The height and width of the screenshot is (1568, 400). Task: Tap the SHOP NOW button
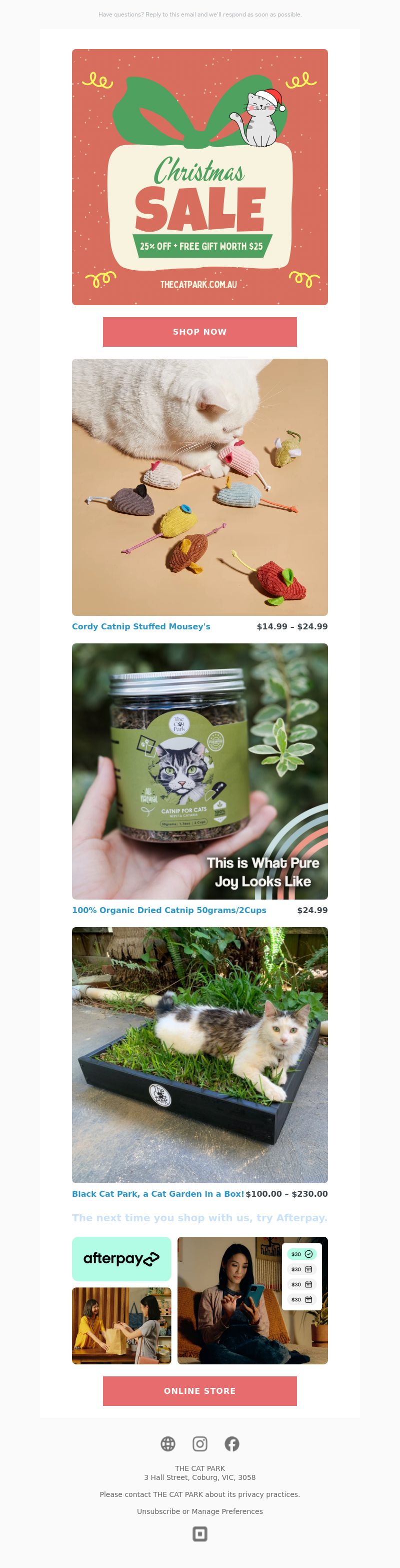click(199, 332)
